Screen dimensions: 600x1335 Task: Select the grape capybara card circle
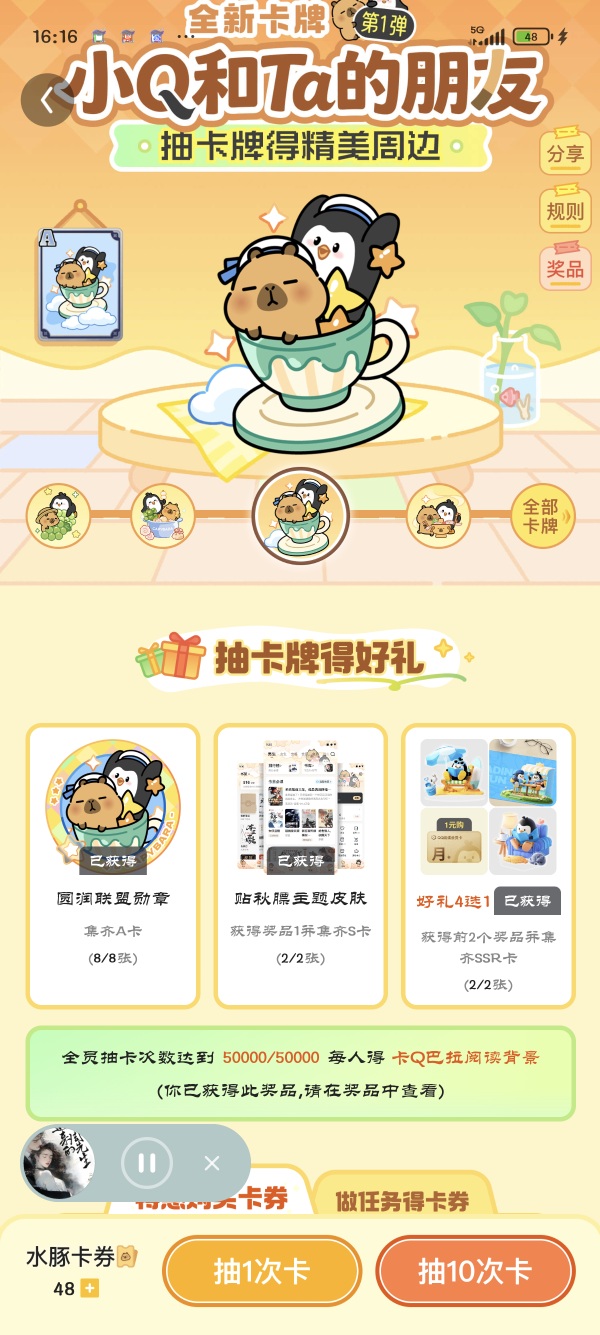coord(58,516)
